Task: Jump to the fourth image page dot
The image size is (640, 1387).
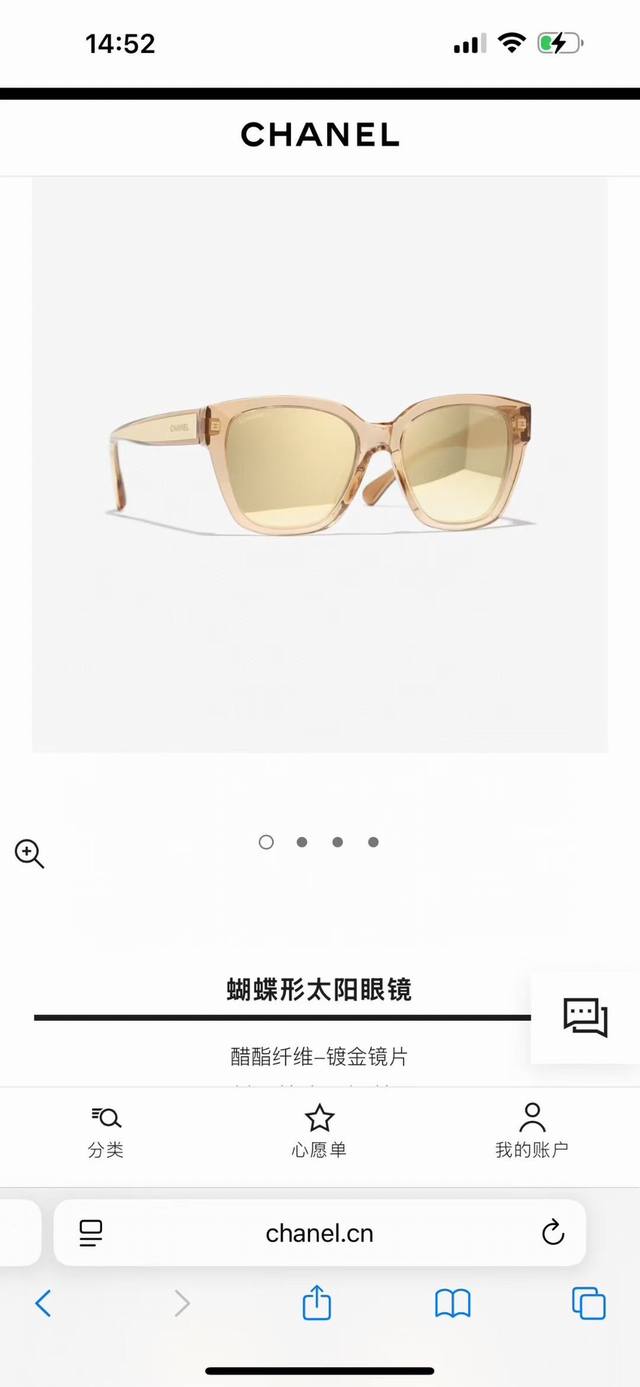Action: click(x=373, y=842)
